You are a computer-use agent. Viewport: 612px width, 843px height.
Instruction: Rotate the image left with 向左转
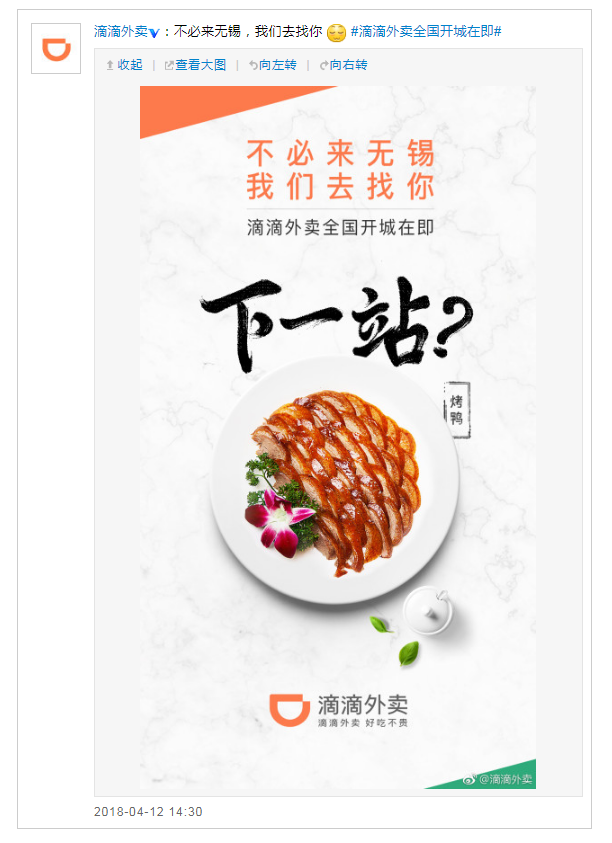pyautogui.click(x=273, y=65)
